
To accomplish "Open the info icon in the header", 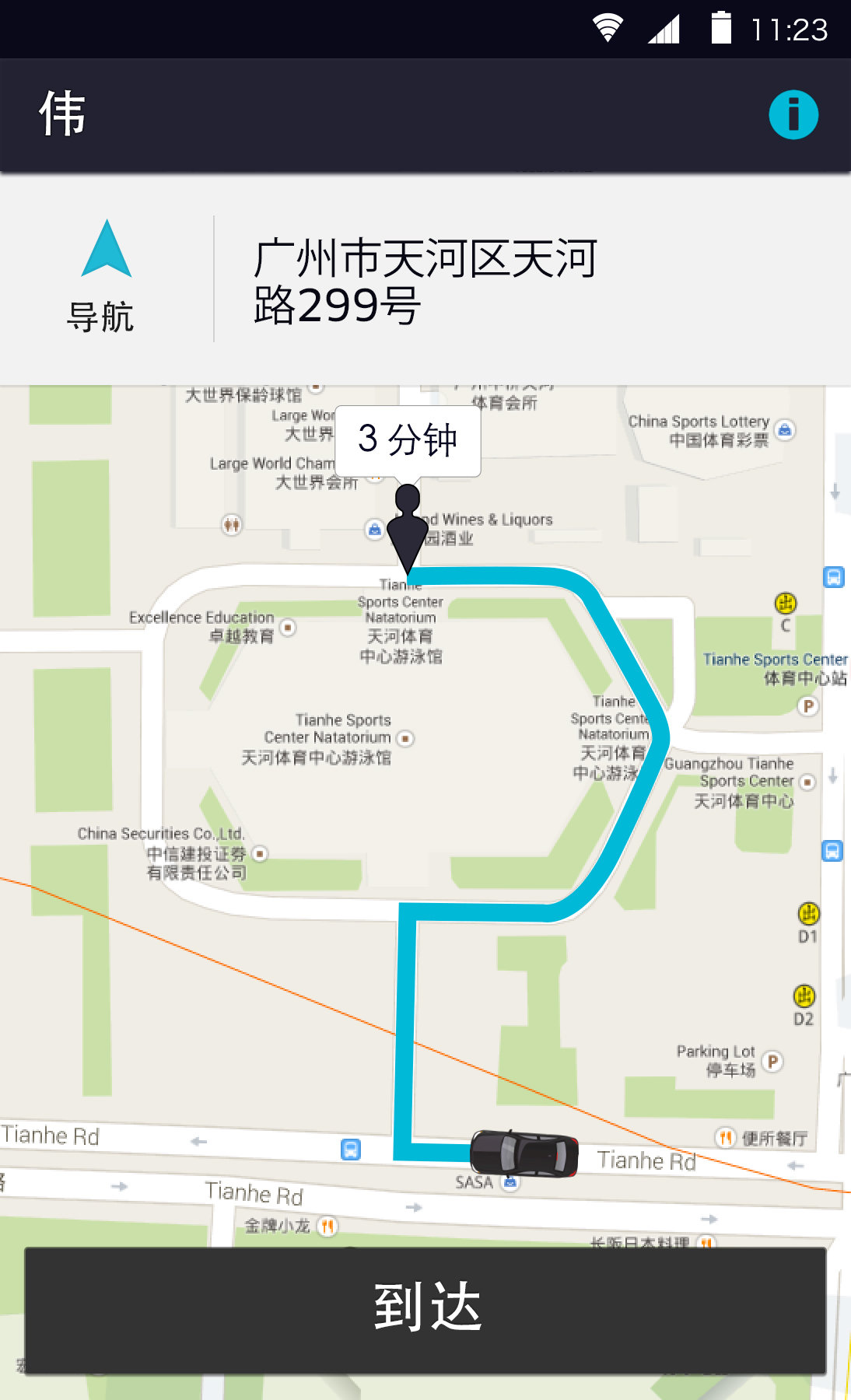I will click(793, 115).
